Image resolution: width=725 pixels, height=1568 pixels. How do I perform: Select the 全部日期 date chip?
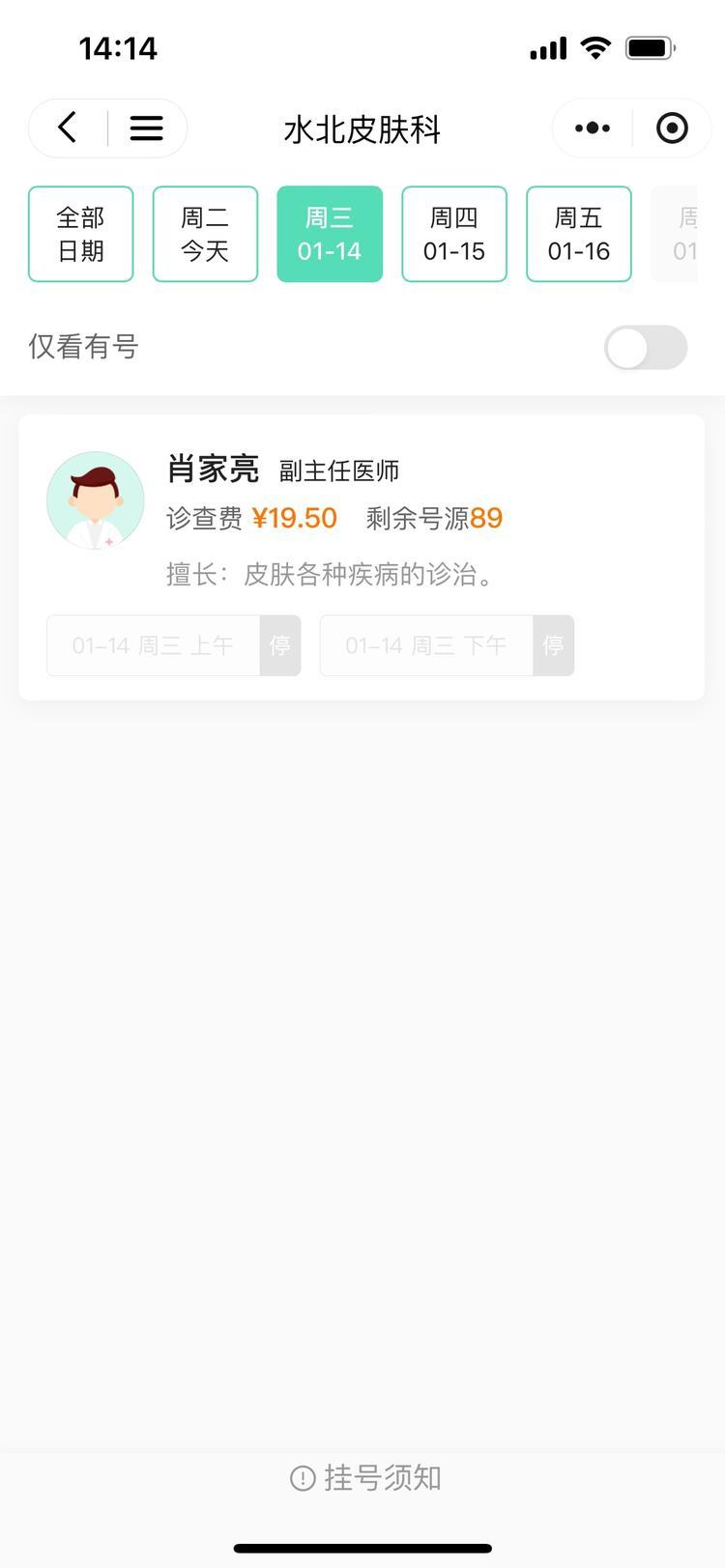tap(80, 234)
